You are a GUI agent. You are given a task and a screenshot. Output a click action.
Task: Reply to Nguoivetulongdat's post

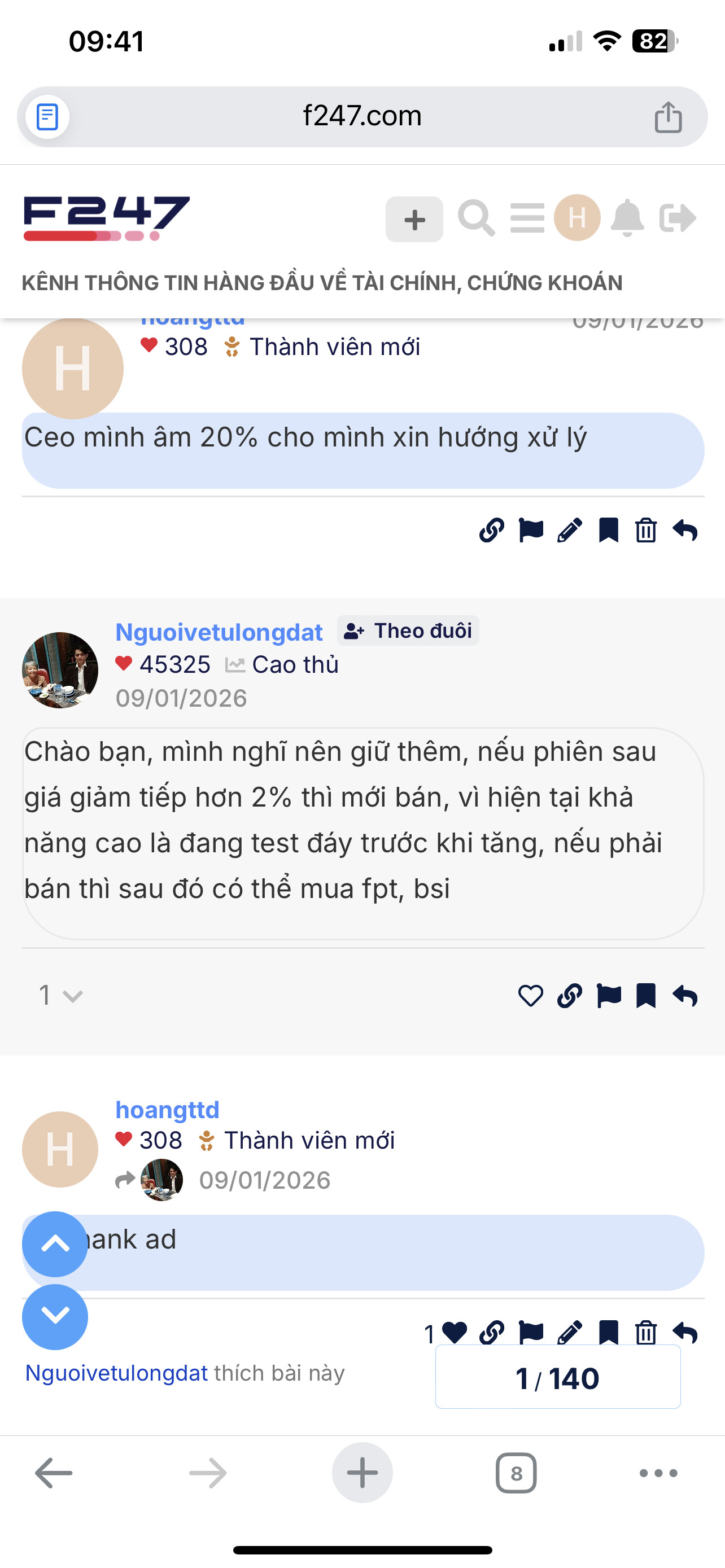(x=685, y=996)
